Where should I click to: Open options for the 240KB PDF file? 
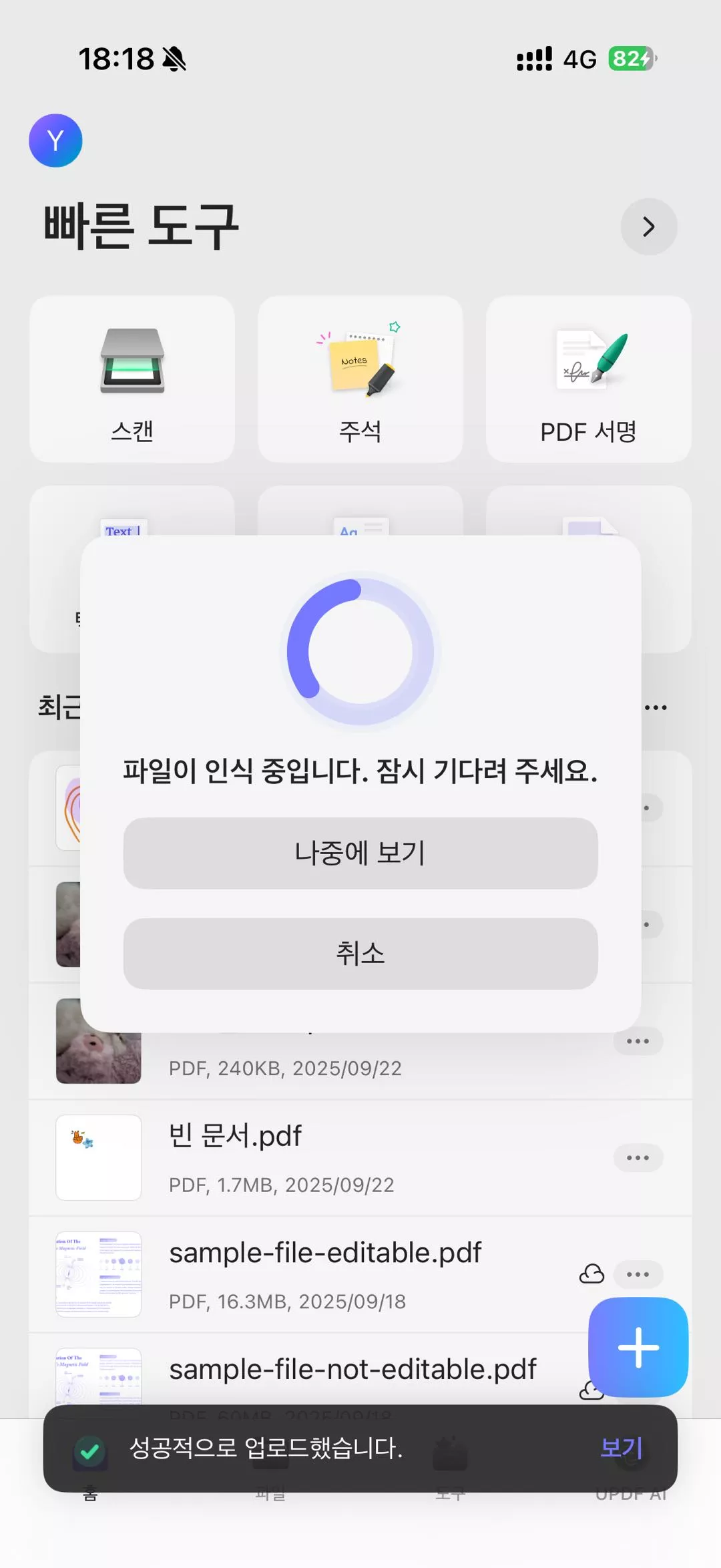tap(638, 1041)
